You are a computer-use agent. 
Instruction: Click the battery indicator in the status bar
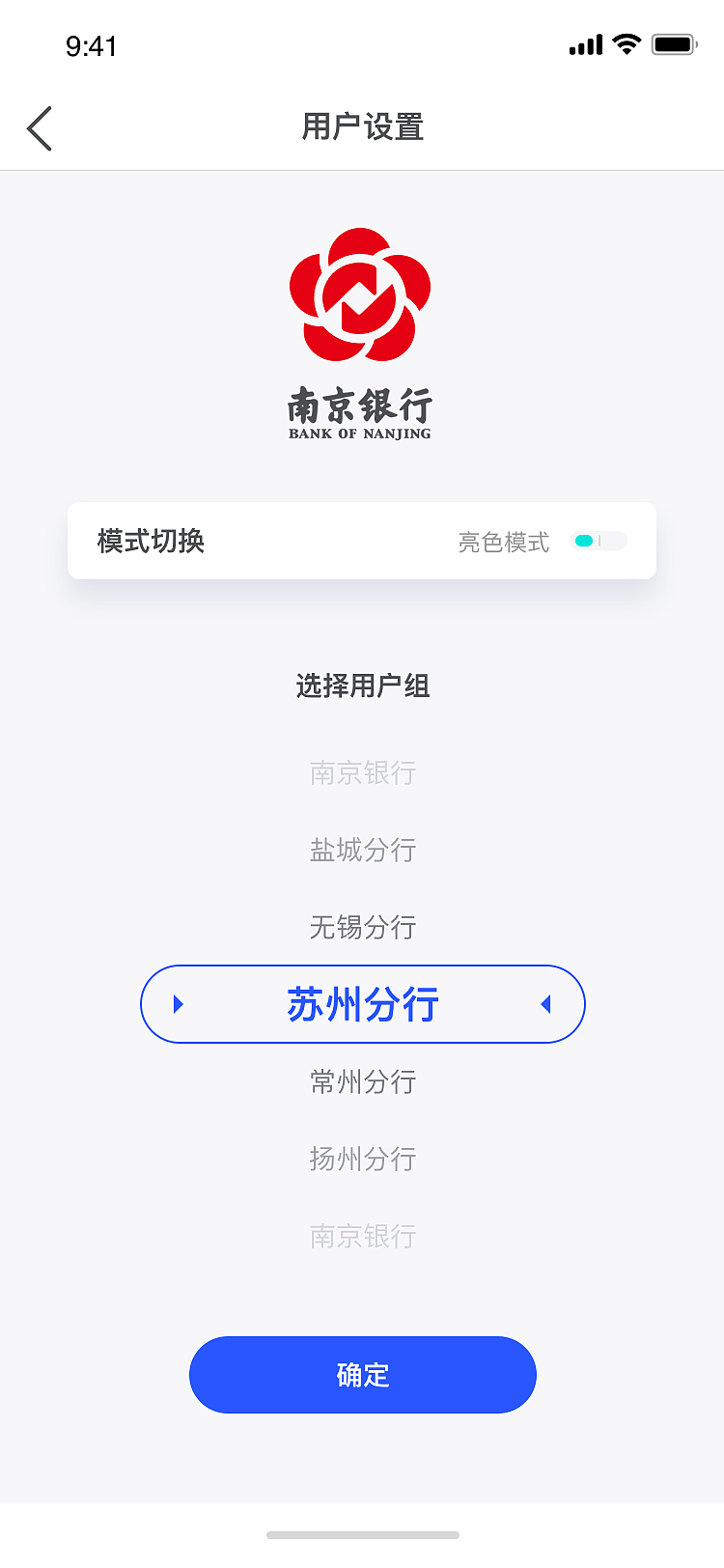[671, 43]
